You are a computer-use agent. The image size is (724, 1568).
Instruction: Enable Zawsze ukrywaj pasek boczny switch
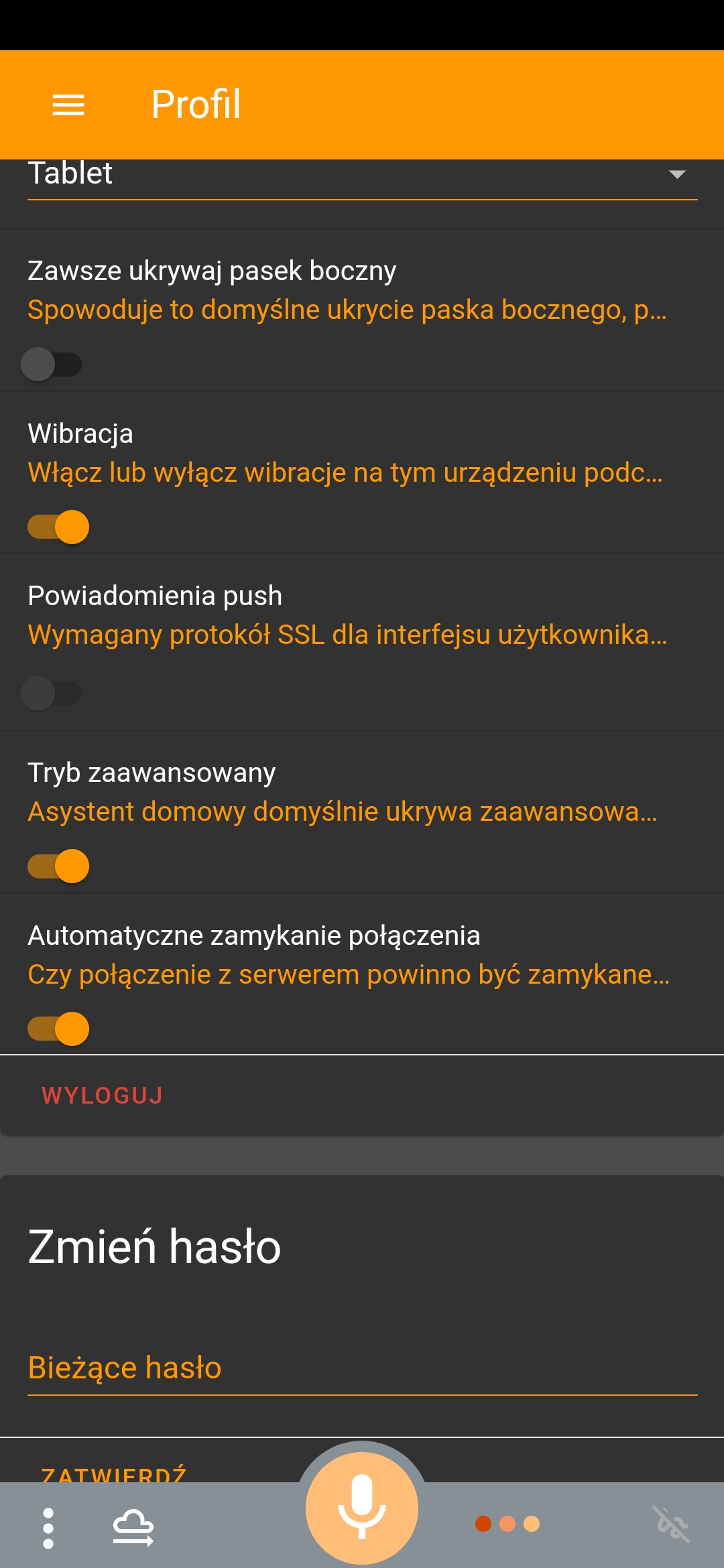coord(52,365)
